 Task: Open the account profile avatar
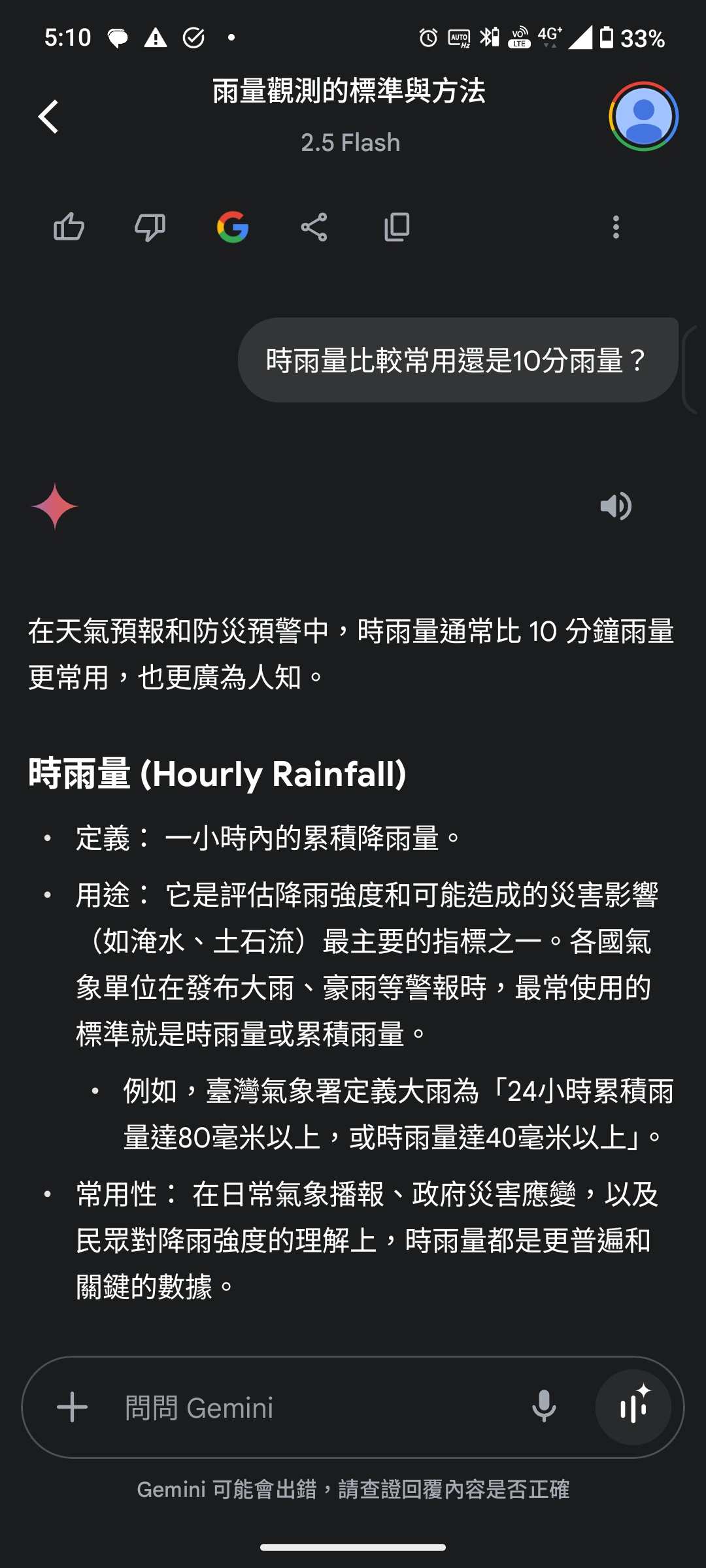point(643,116)
